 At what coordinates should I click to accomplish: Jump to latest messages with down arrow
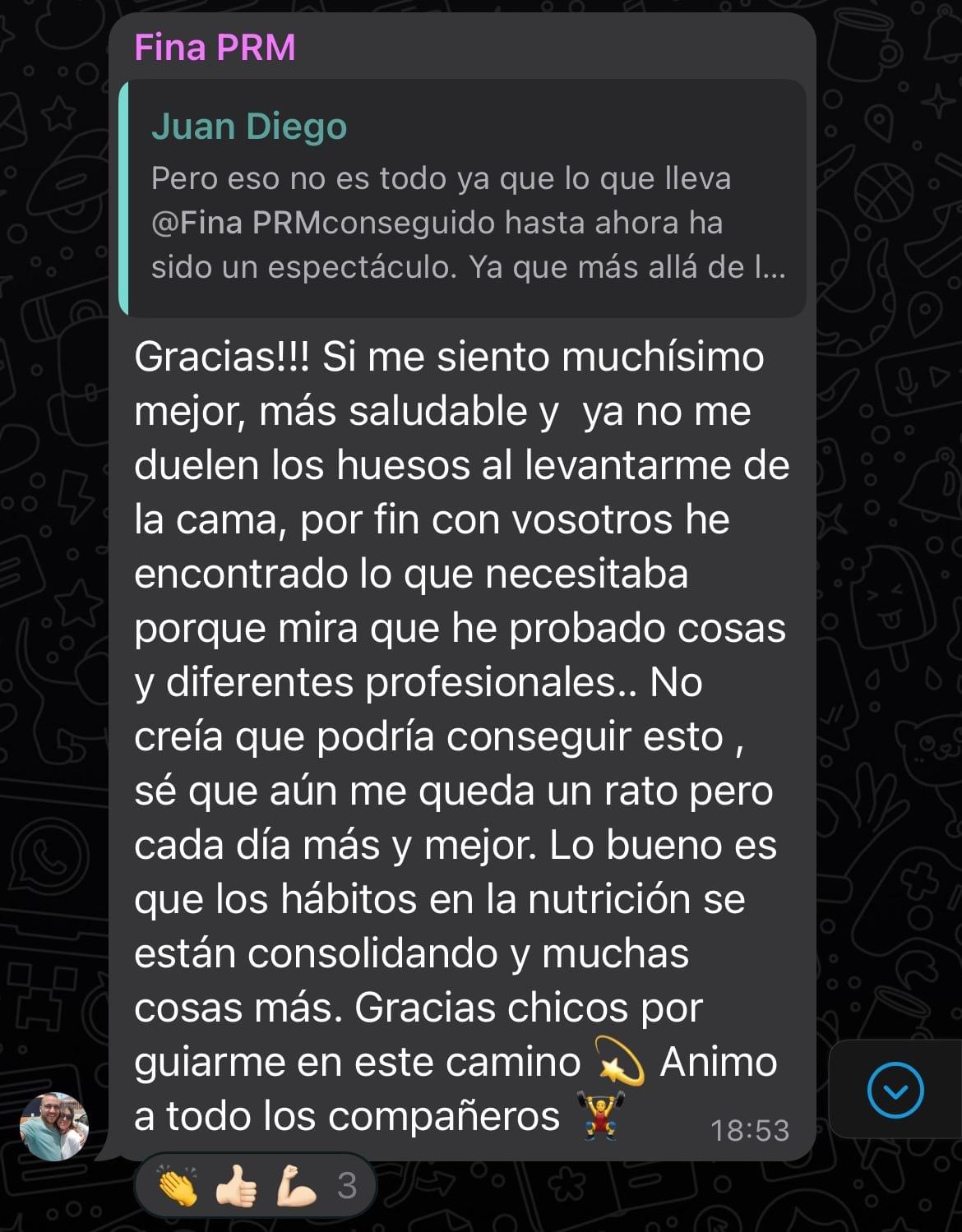[895, 1090]
